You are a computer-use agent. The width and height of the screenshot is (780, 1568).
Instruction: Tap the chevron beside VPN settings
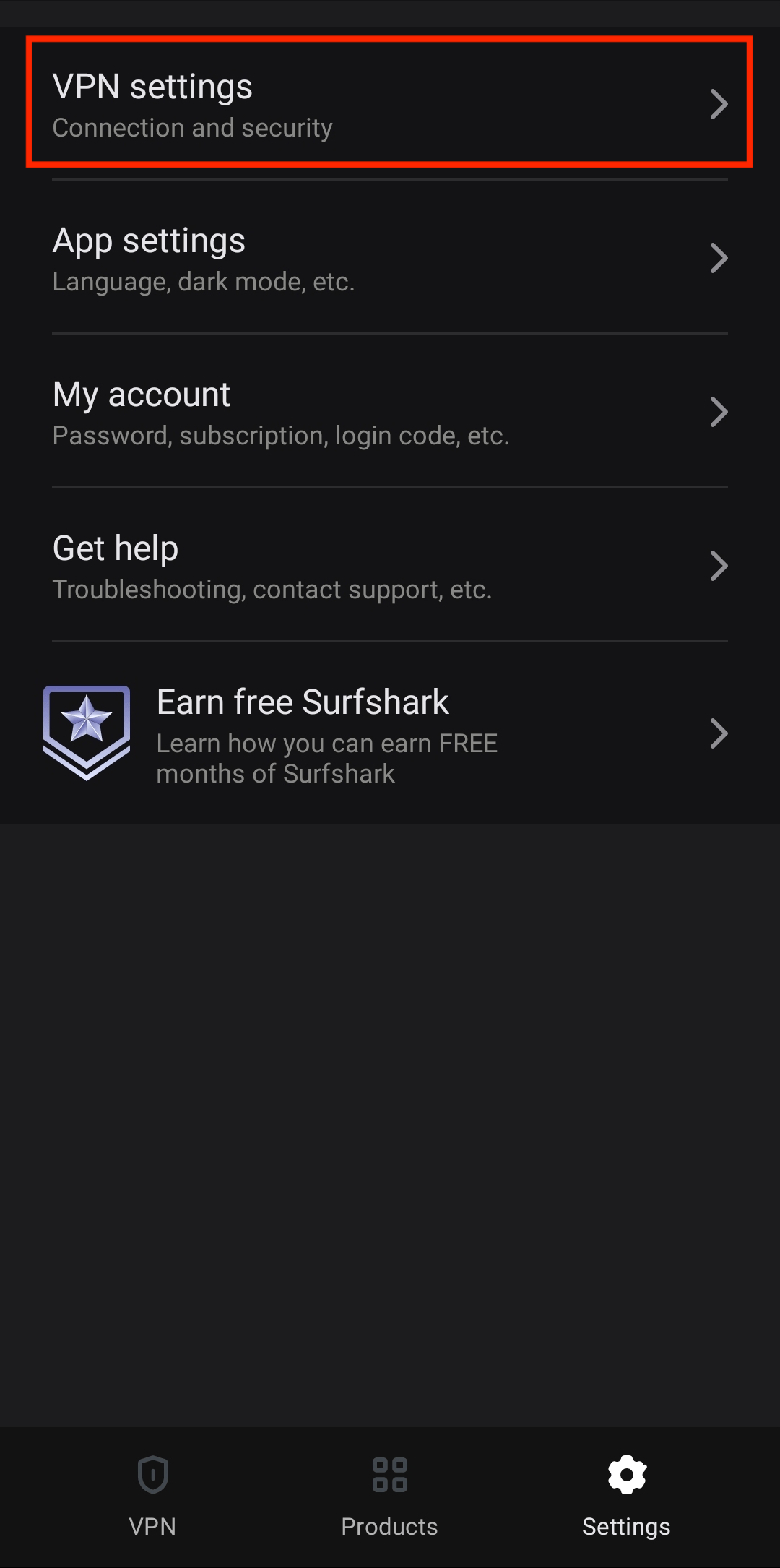pos(720,103)
